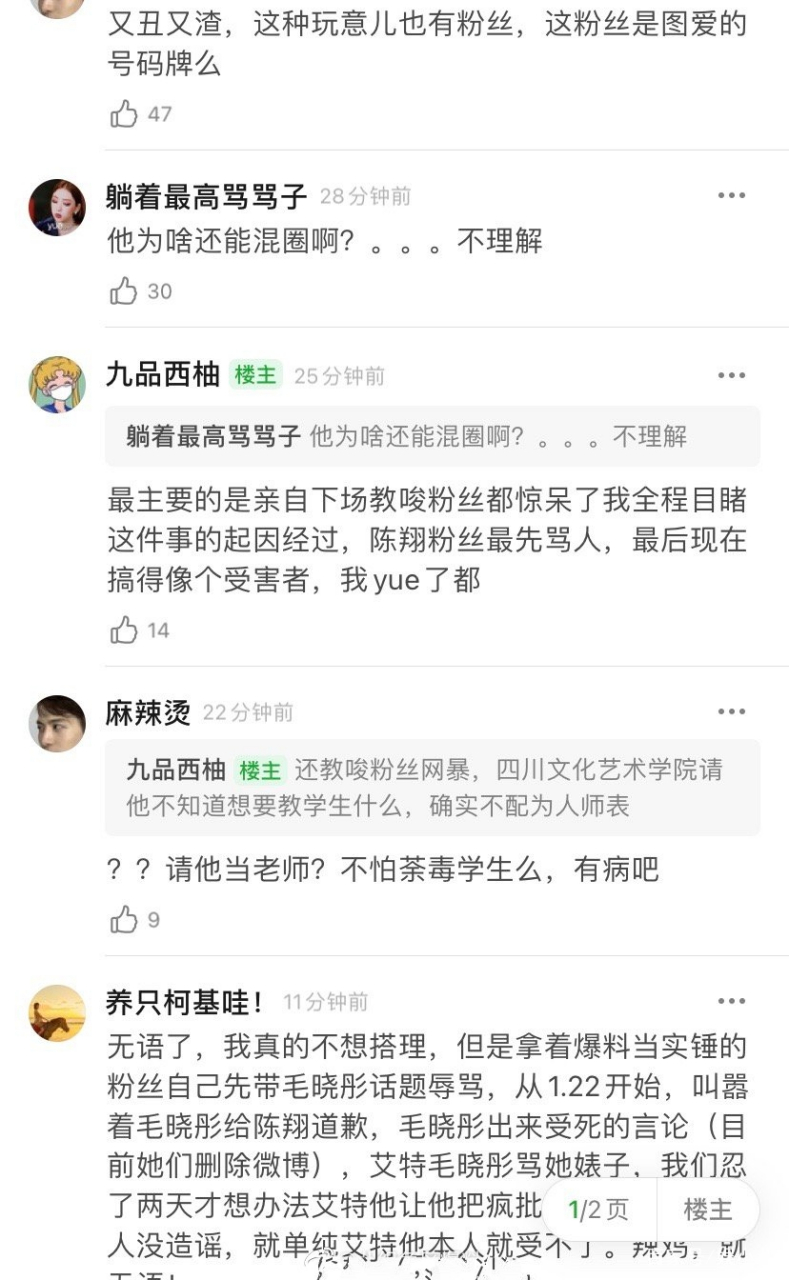Like 躺着最高骂骂子's comment

click(x=124, y=291)
